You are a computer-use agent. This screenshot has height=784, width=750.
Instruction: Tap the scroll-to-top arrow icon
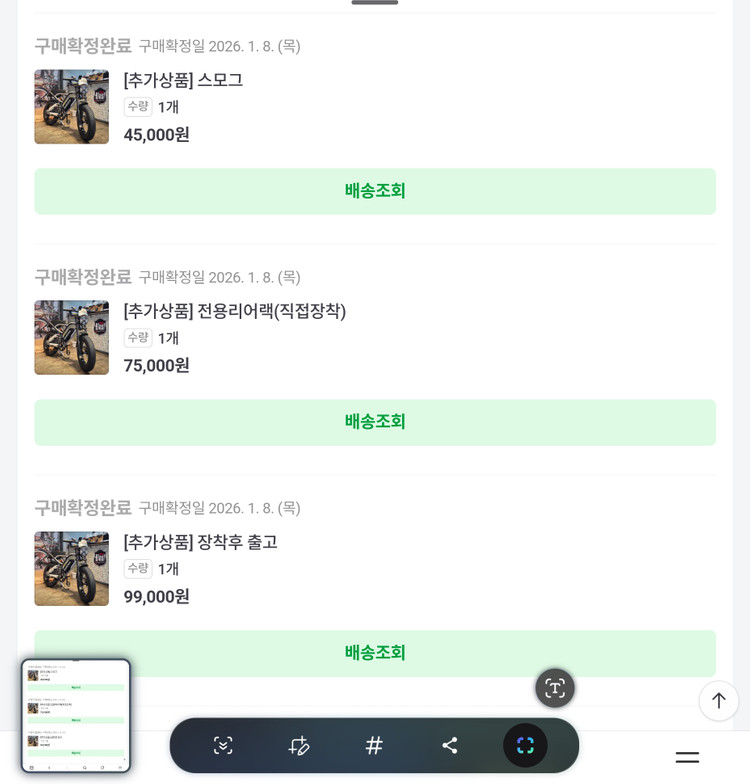point(719,701)
